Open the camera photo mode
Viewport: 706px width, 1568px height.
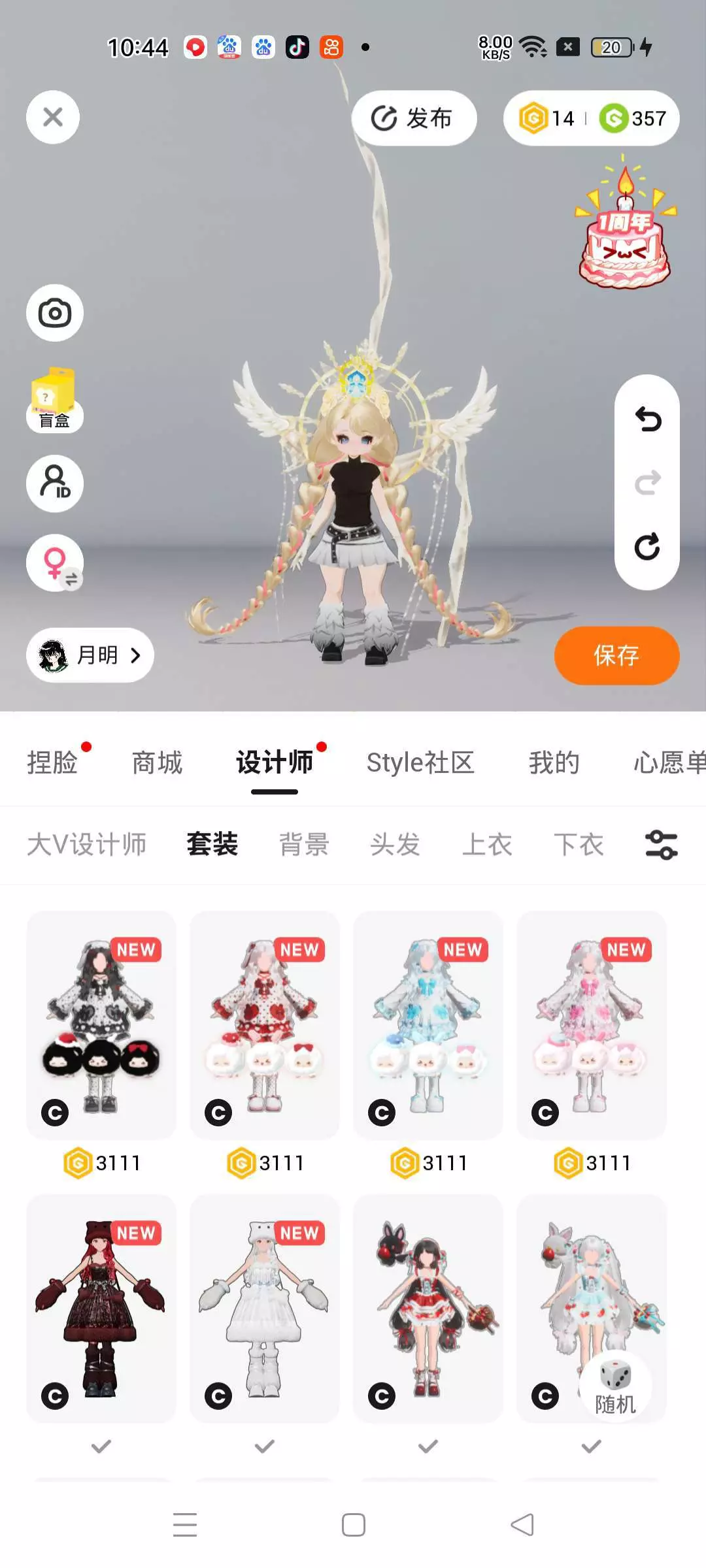[55, 313]
